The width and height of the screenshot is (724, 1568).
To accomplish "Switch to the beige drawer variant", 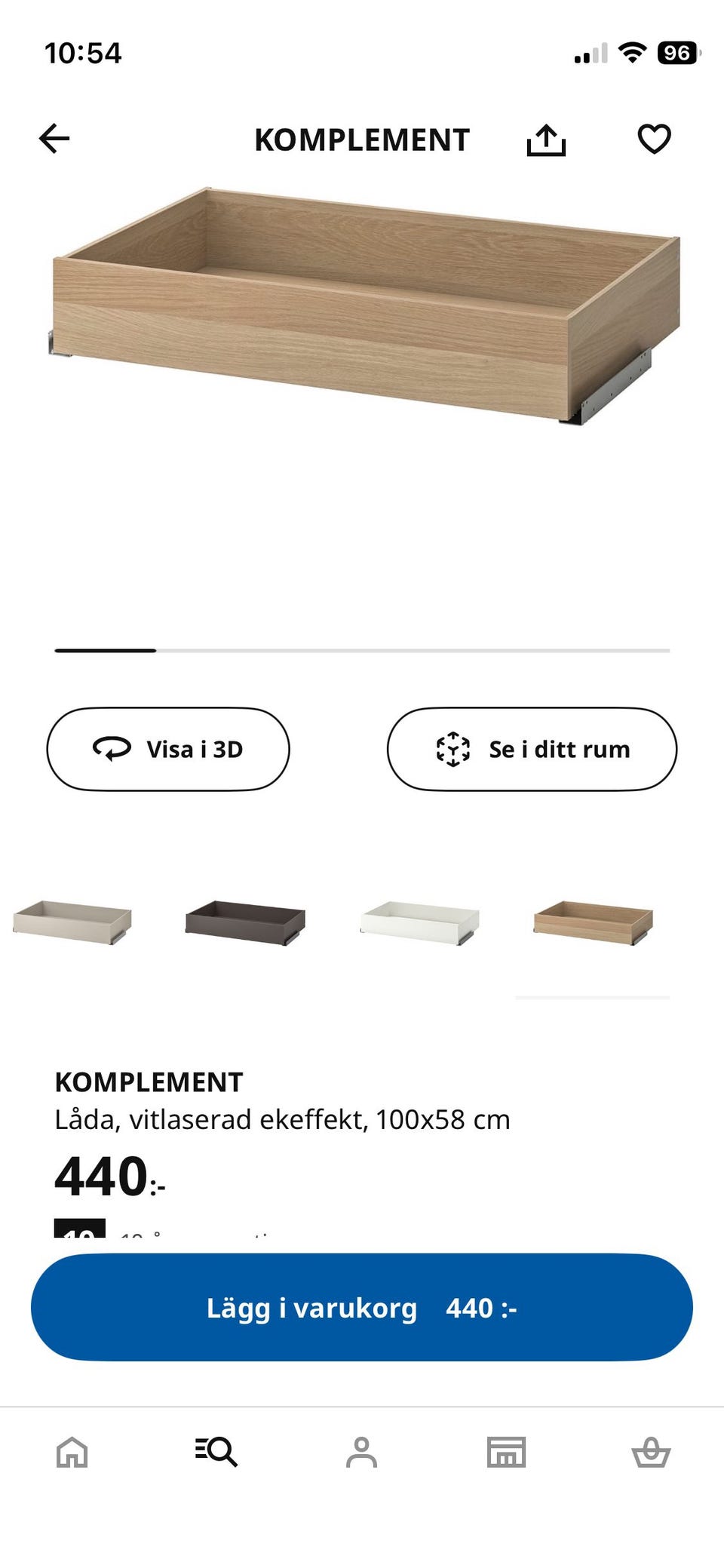I will [x=72, y=922].
